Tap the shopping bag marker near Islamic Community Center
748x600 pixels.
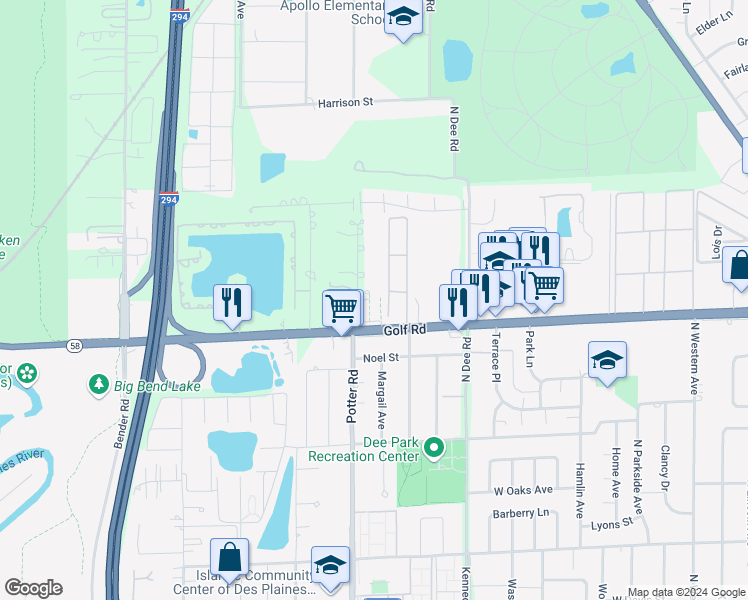(x=229, y=557)
